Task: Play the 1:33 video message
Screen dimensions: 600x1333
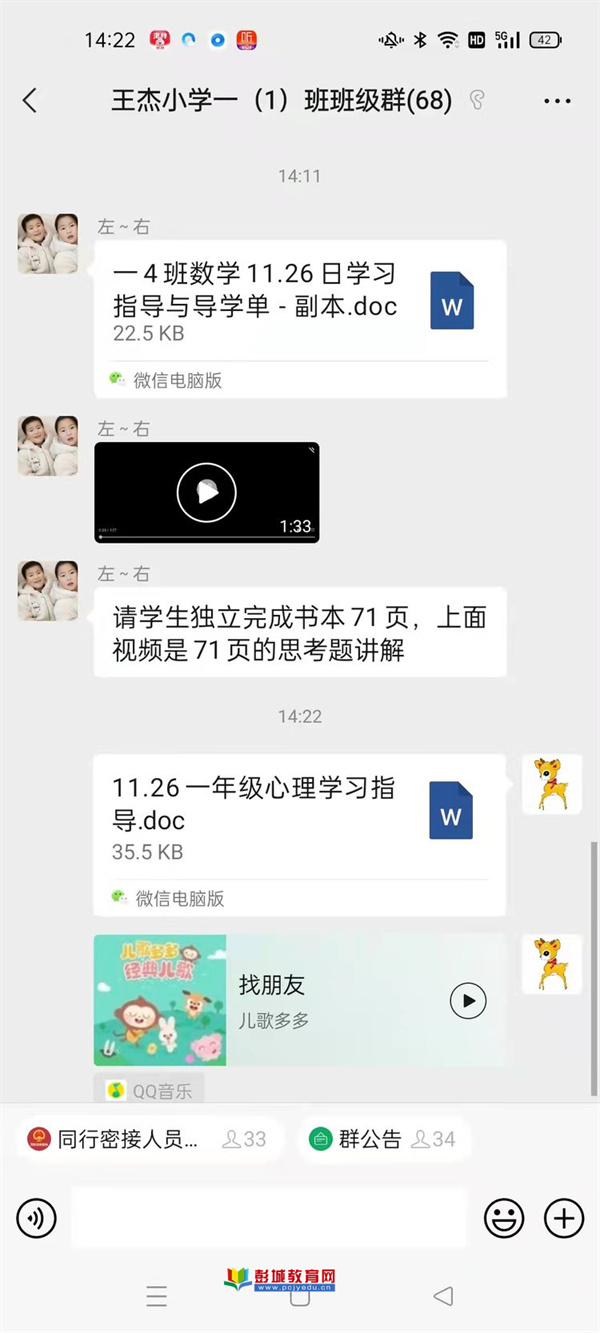Action: pos(207,492)
